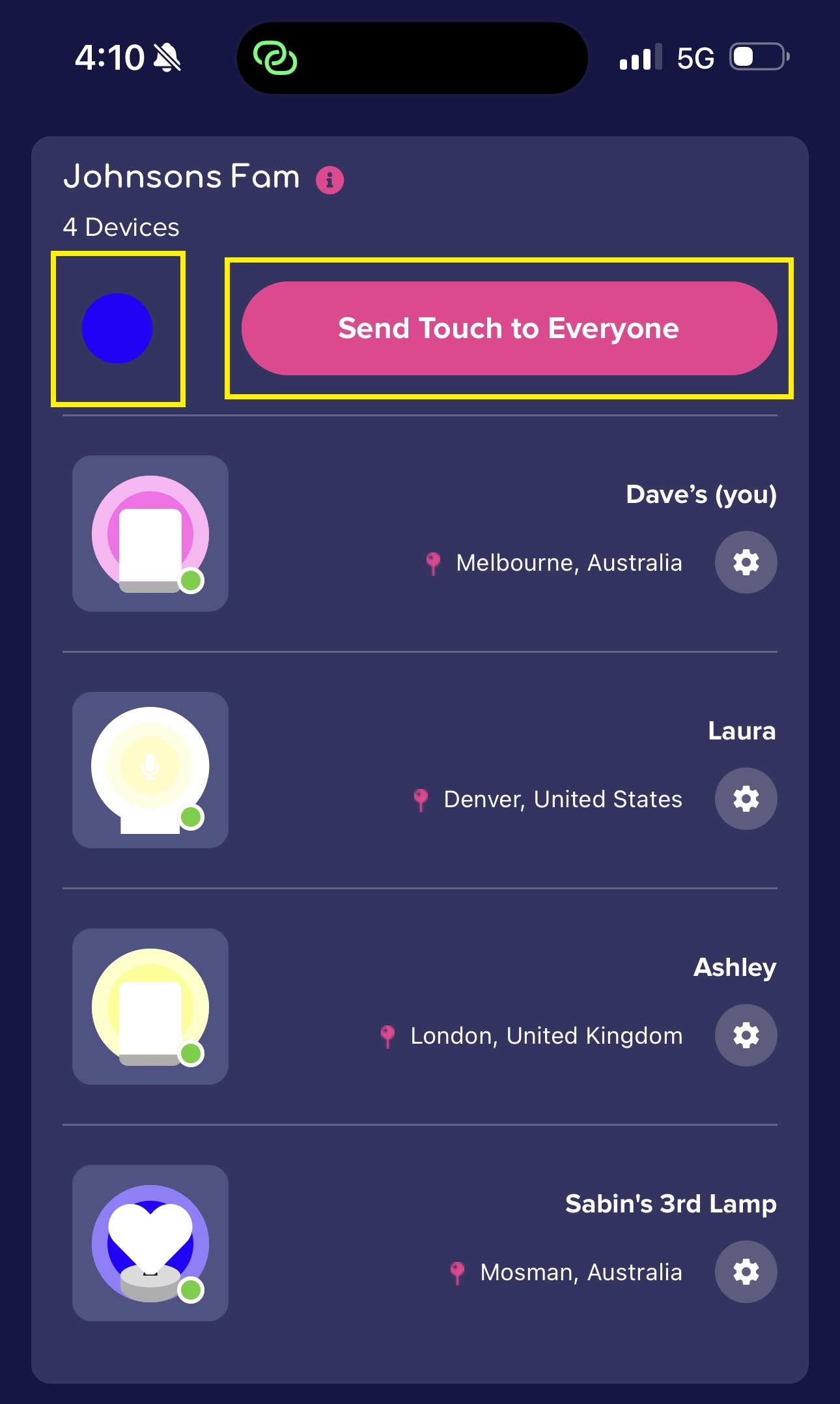
Task: Select the blue color circle
Action: point(119,328)
